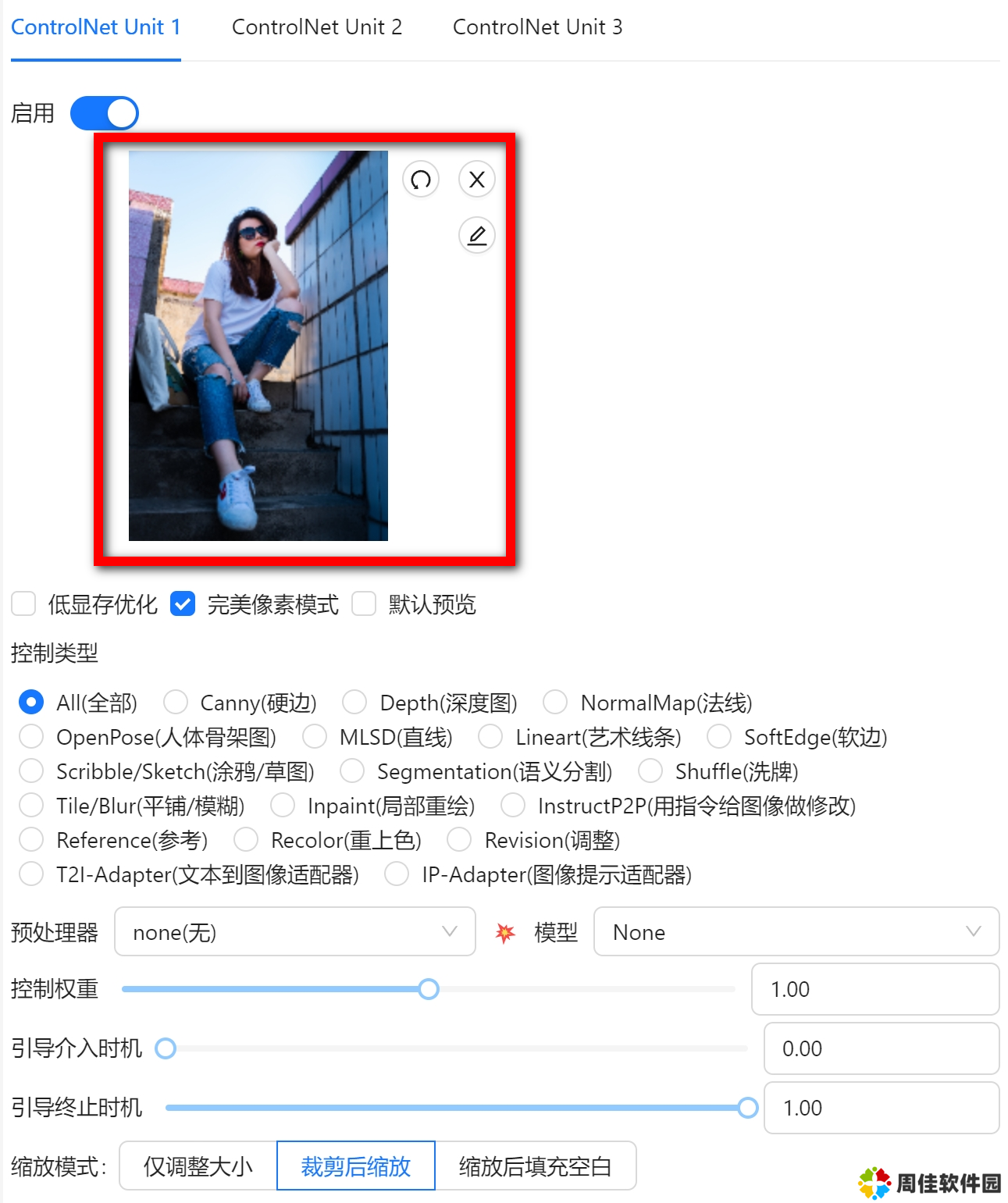
Task: Enable the 低显存优化 checkbox
Action: (x=24, y=604)
